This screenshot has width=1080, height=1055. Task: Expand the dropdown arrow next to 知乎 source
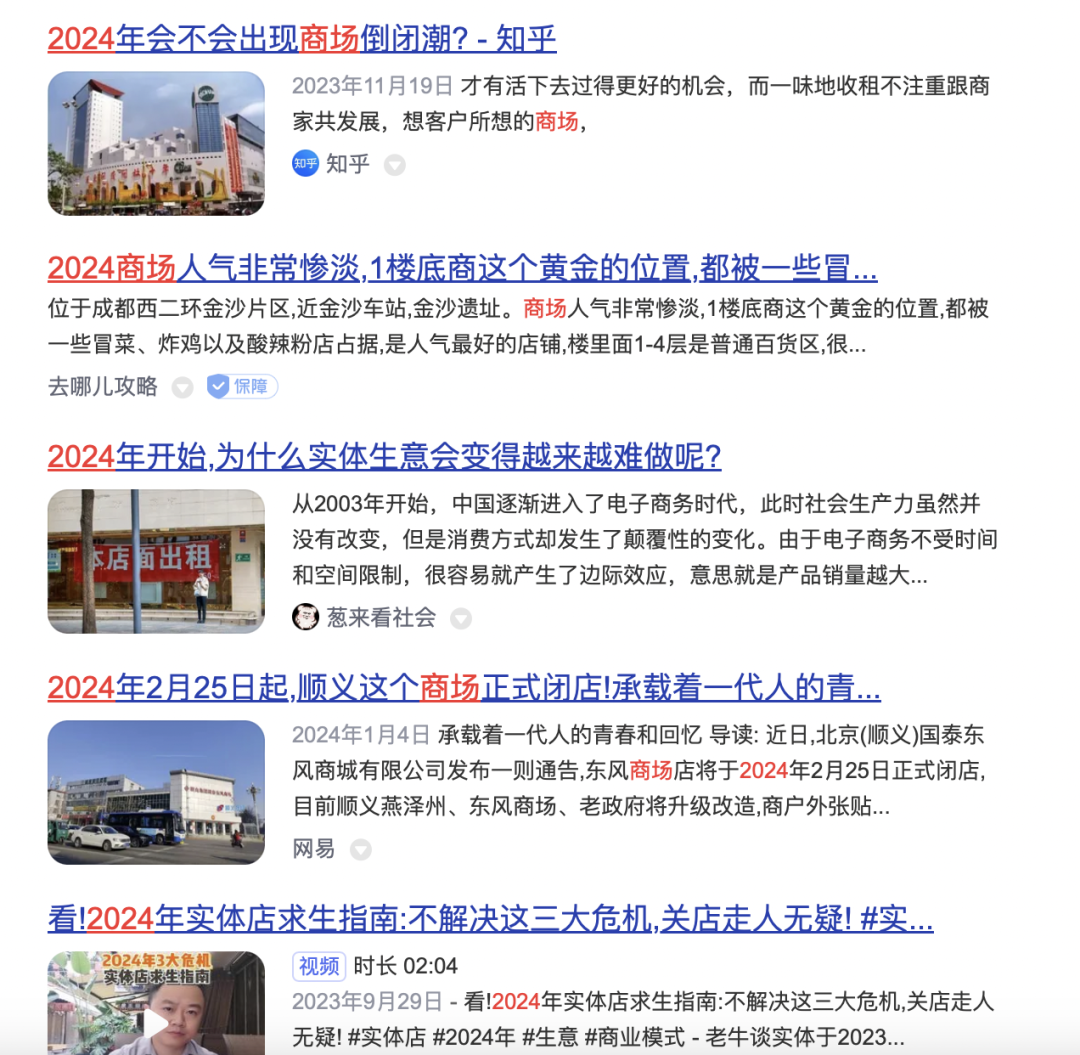[395, 165]
